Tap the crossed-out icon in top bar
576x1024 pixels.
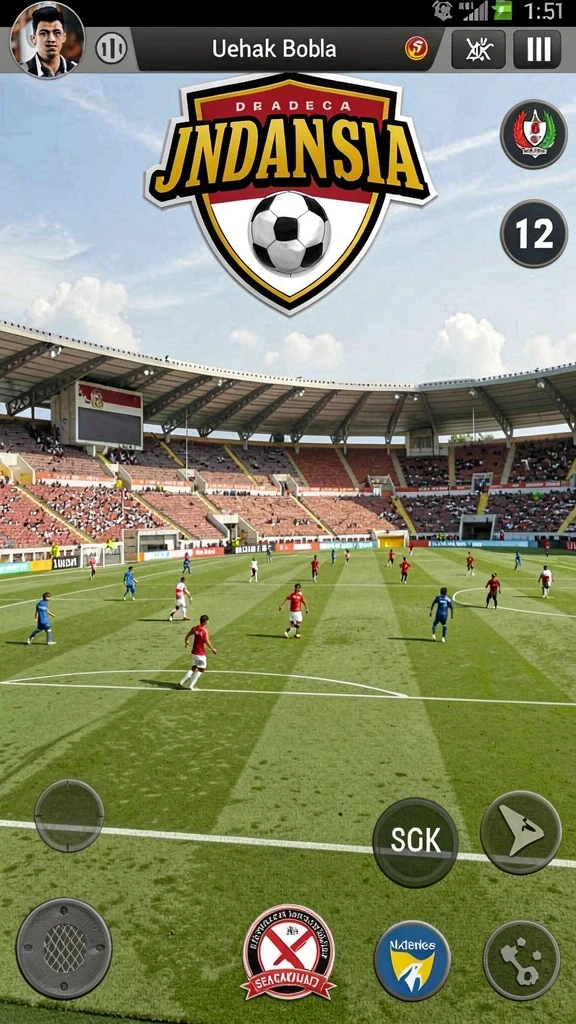tap(478, 49)
